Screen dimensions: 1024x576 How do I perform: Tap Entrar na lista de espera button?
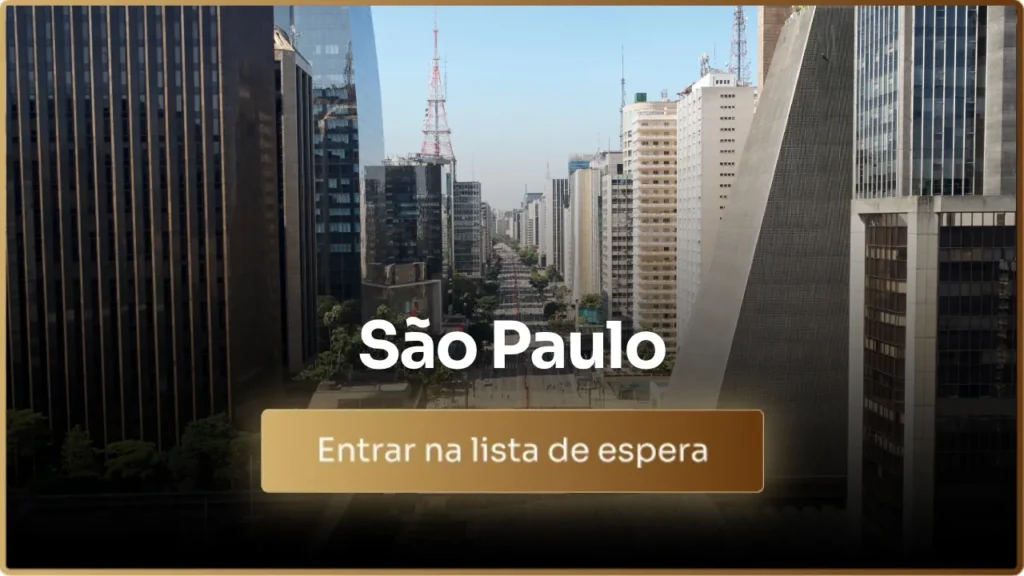pos(512,450)
